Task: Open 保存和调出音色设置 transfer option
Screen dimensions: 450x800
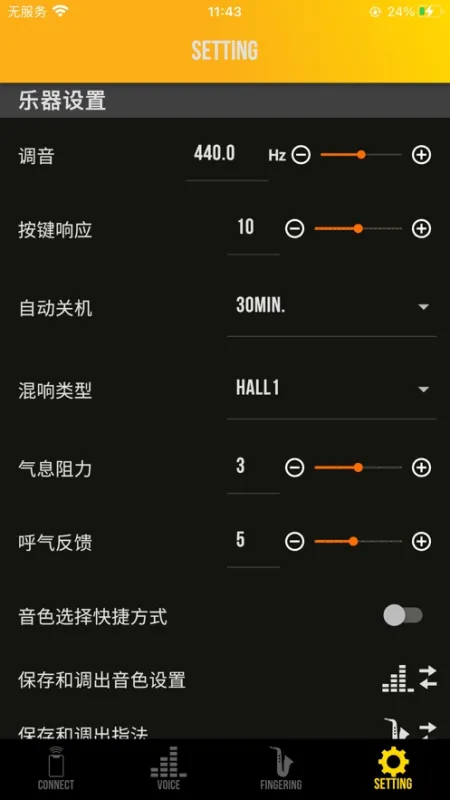Action: click(x=410, y=679)
